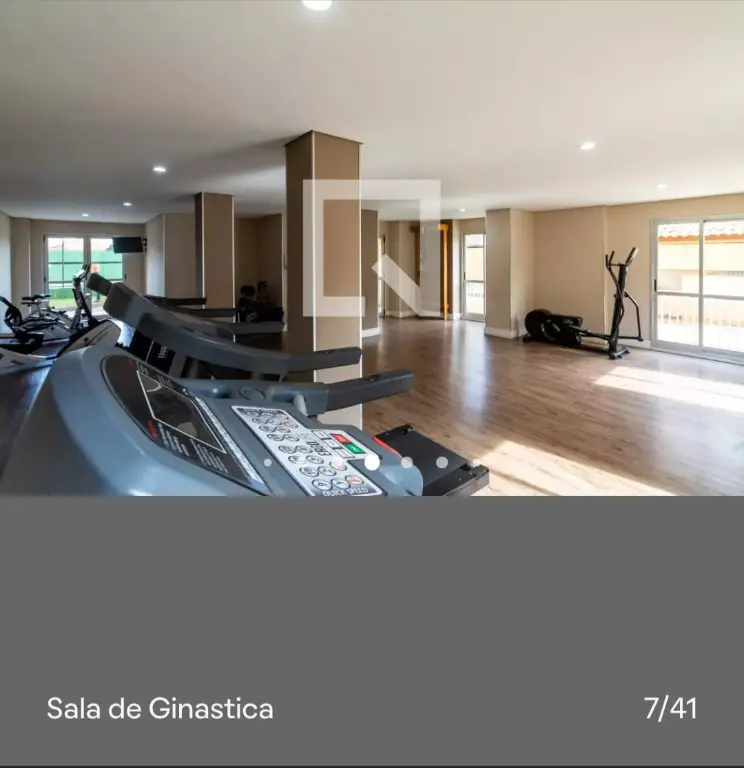The width and height of the screenshot is (744, 768).
Task: Tap the highlighted page indicator dot
Action: (x=372, y=462)
